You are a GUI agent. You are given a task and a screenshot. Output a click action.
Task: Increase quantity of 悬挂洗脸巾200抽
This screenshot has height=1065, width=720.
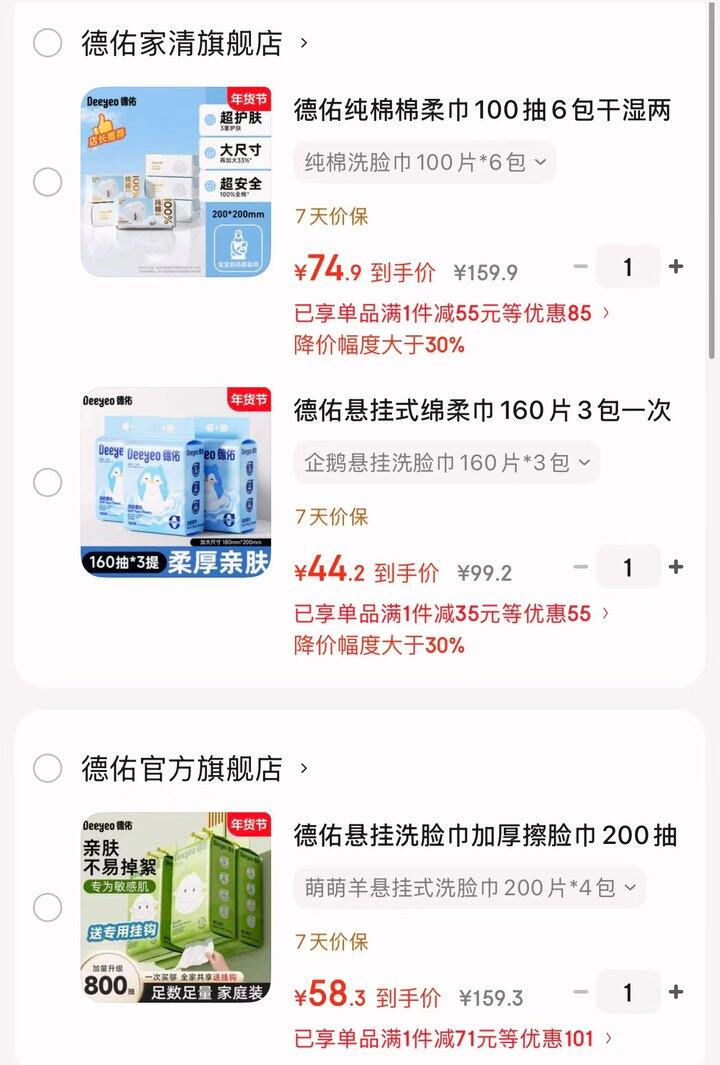[675, 991]
